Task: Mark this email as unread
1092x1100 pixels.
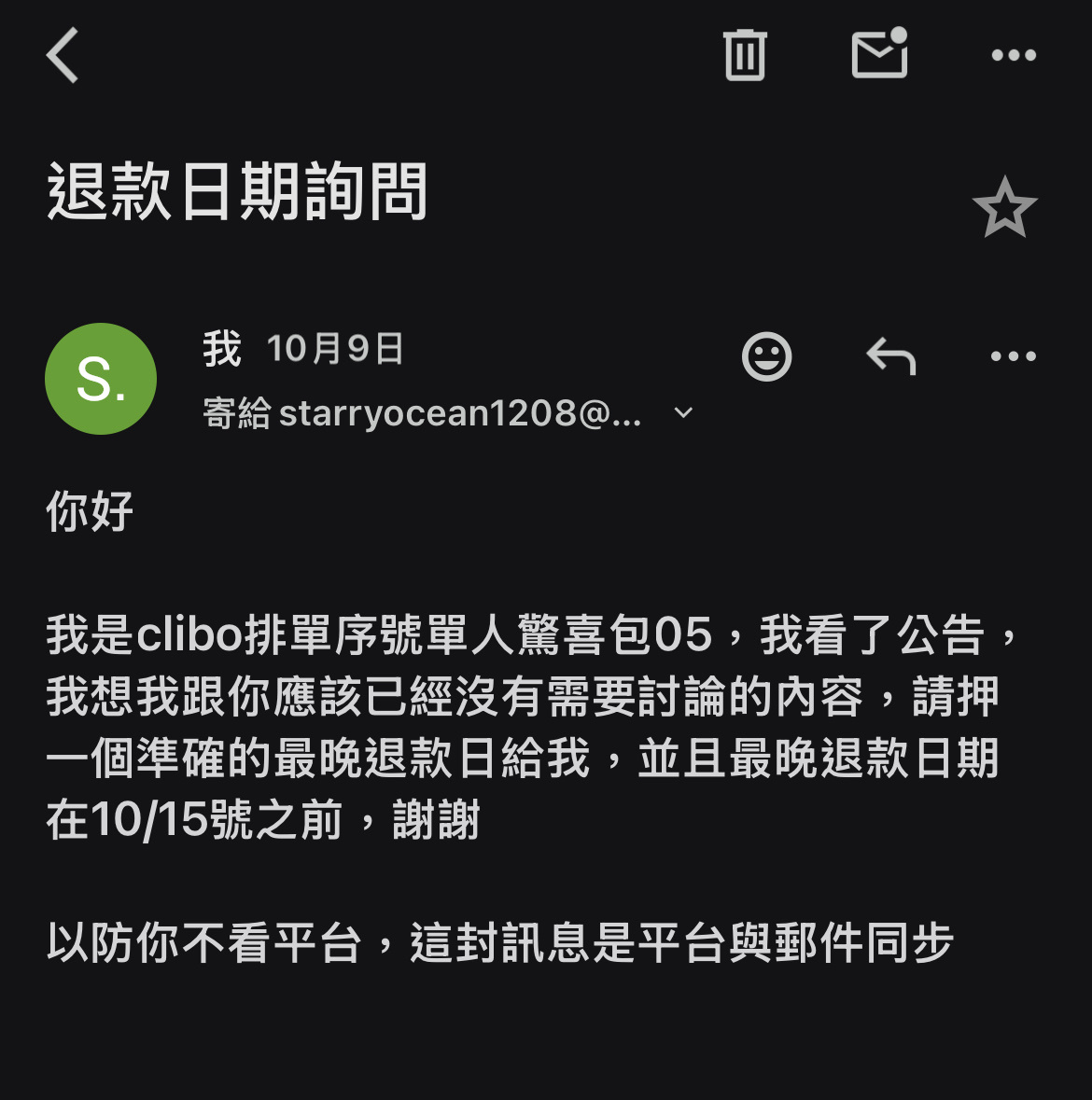Action: point(879,54)
